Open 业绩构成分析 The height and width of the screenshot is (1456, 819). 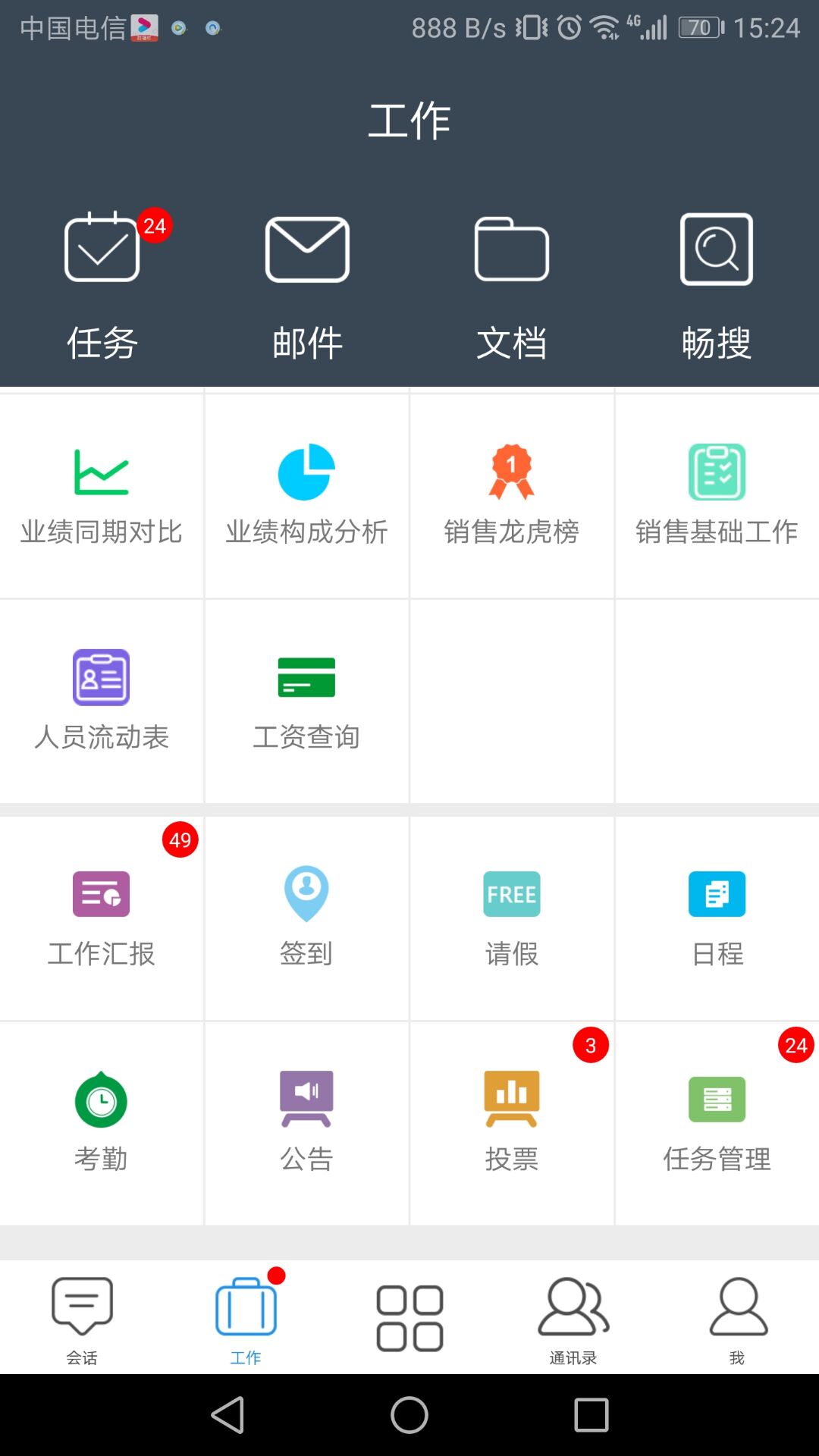(306, 496)
